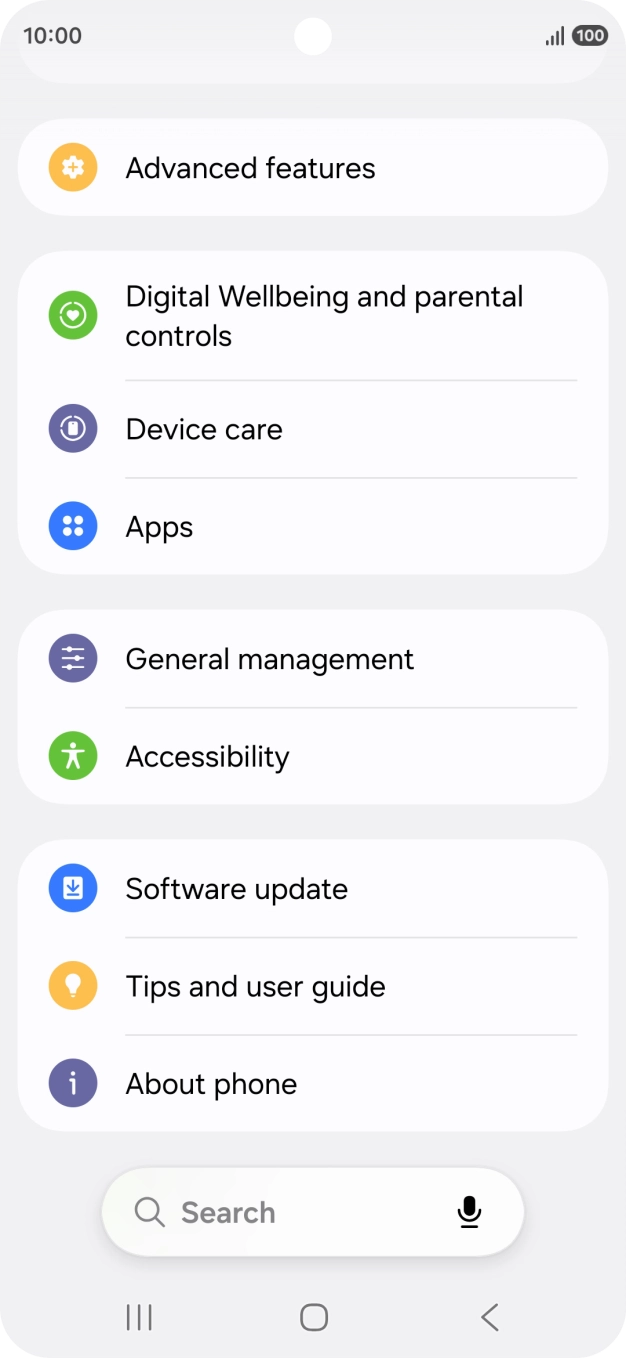Select General management
This screenshot has width=626, height=1358.
[x=313, y=659]
